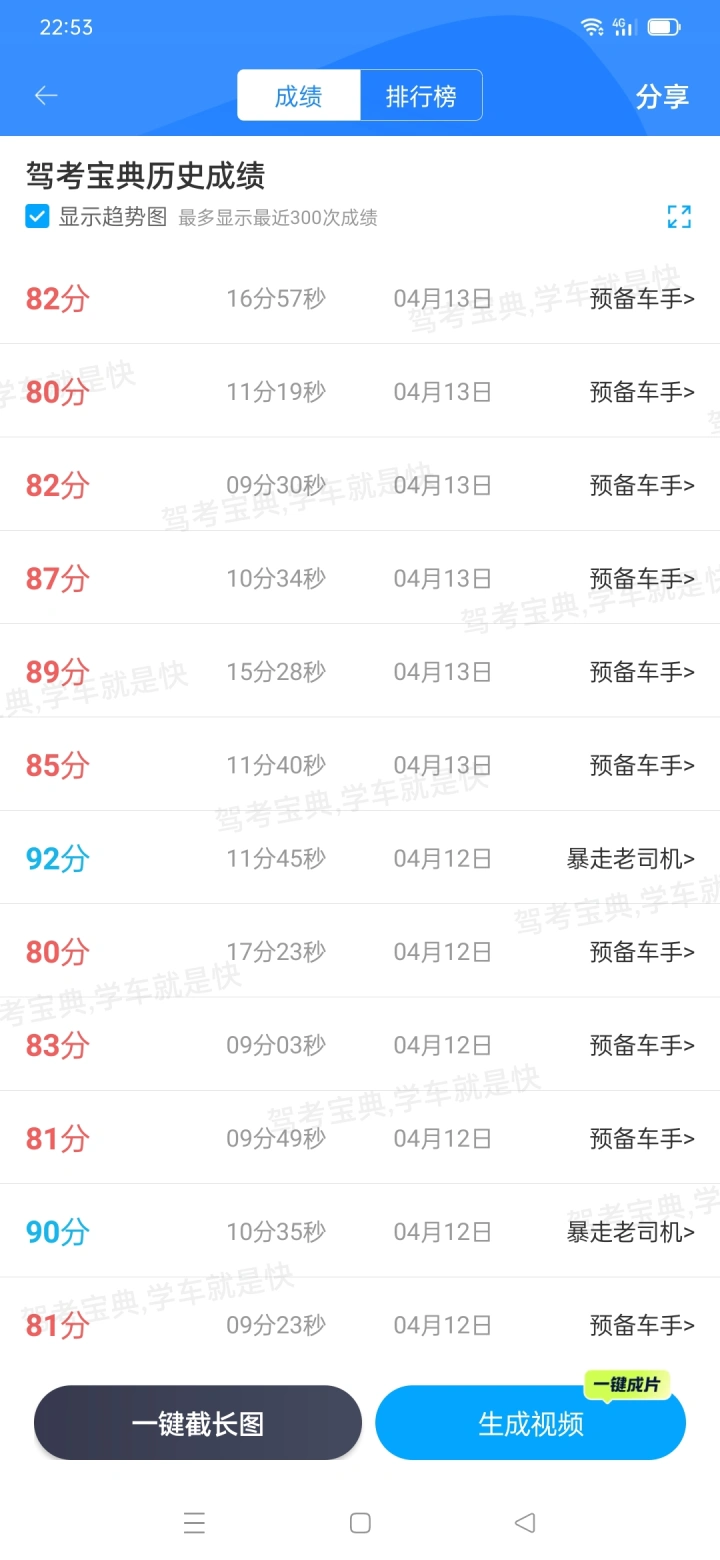Open the 89分 record with 15分28秒

coord(360,671)
